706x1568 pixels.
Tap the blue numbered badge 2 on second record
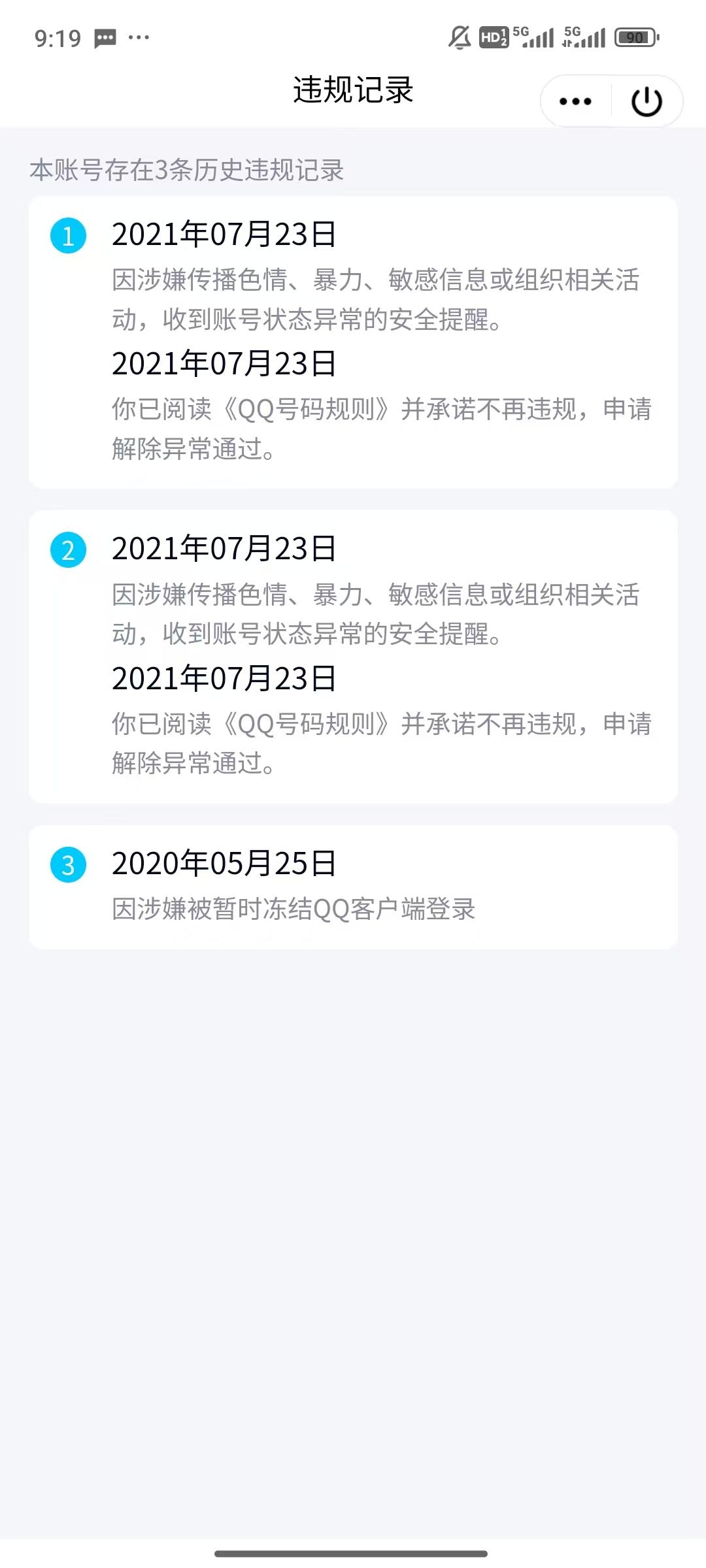click(x=67, y=550)
